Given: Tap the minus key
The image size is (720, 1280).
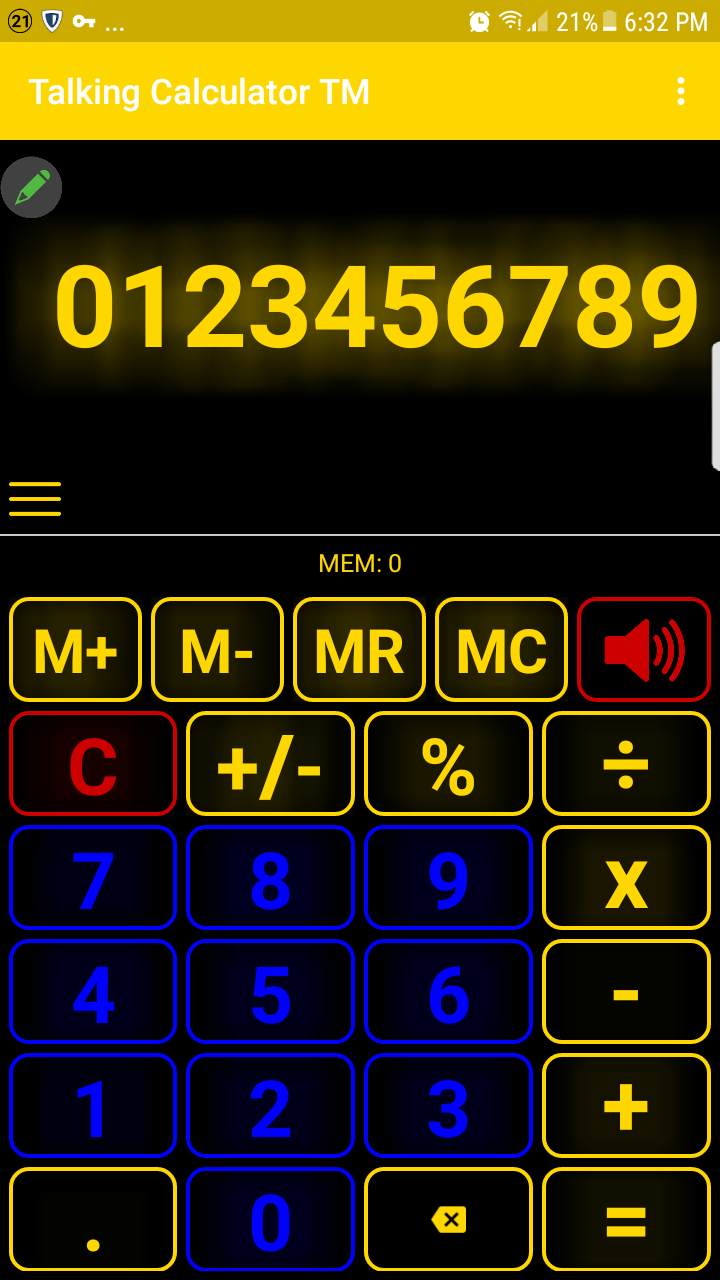Looking at the screenshot, I should (x=626, y=992).
